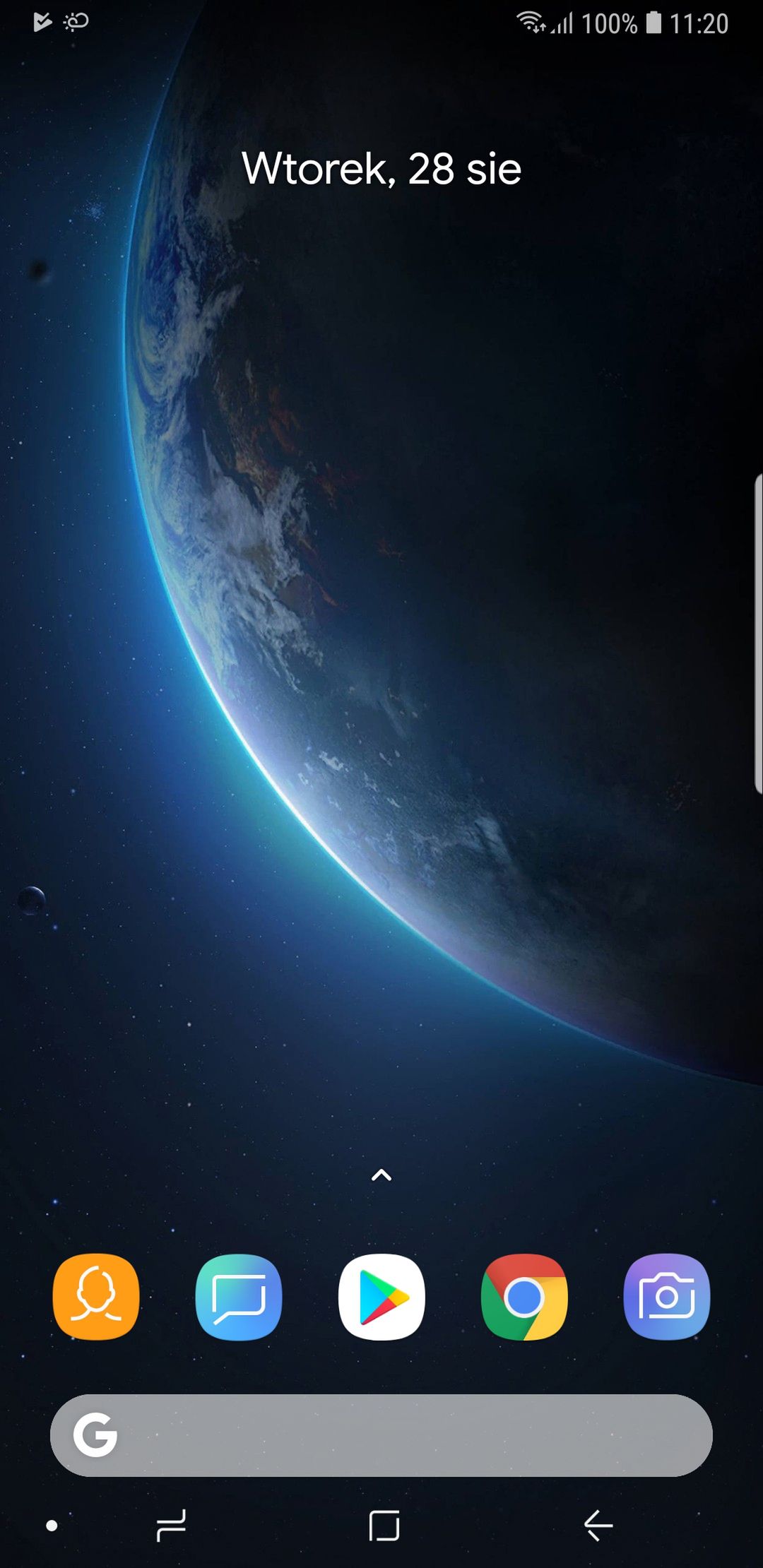Tap the navigation bar lock dot
The image size is (763, 1568).
point(52,1526)
